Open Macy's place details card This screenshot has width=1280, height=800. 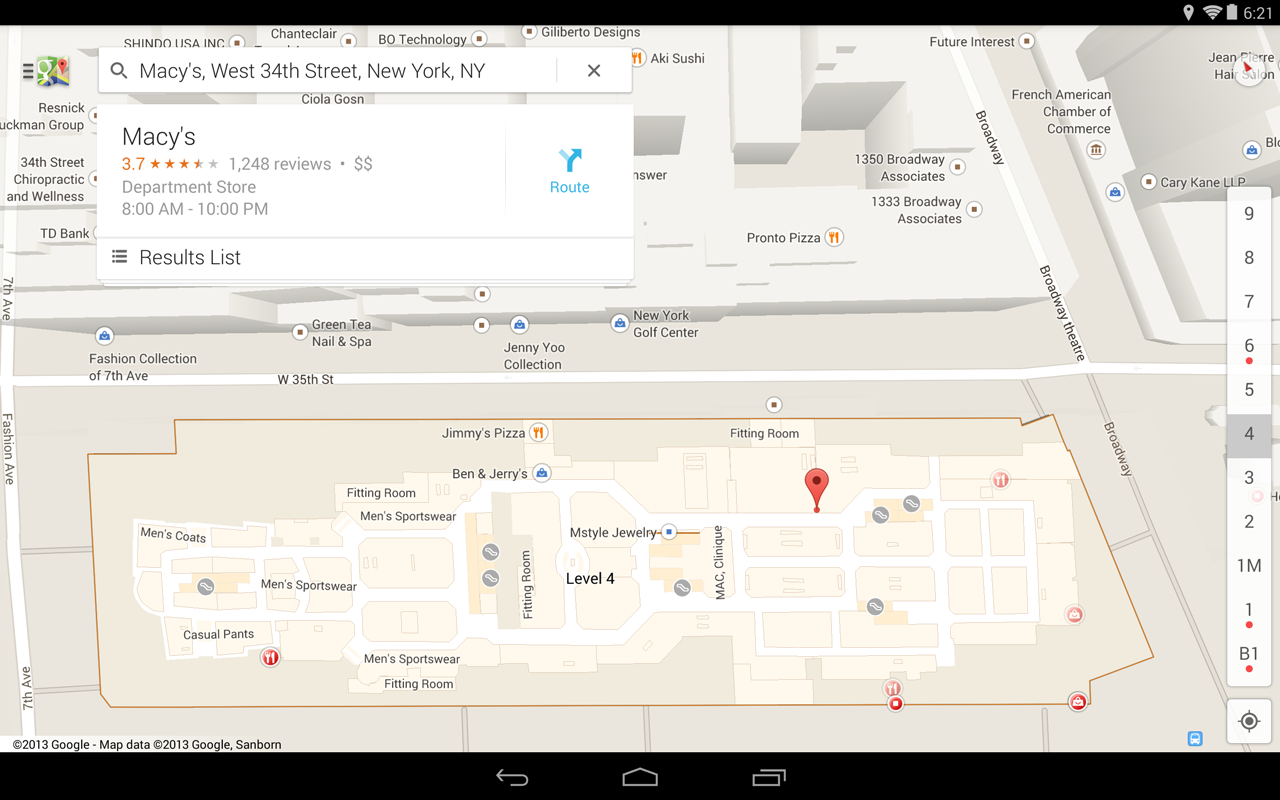[x=300, y=171]
